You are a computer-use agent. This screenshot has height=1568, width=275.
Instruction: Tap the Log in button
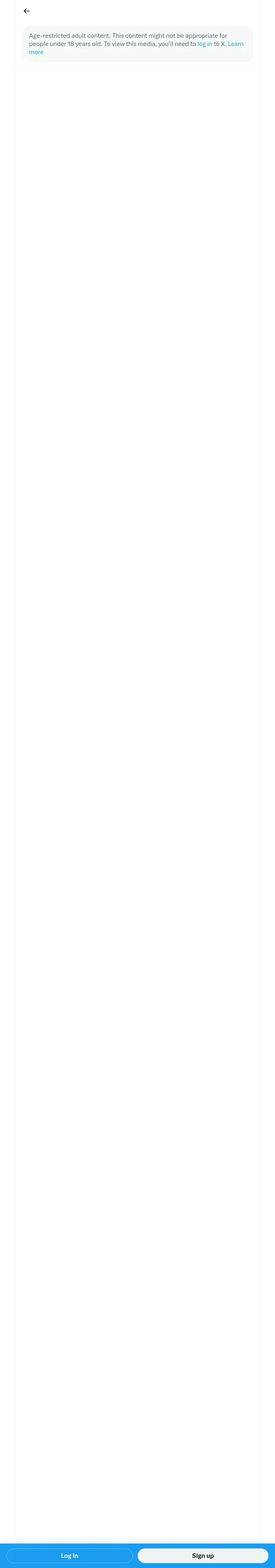tap(70, 1555)
